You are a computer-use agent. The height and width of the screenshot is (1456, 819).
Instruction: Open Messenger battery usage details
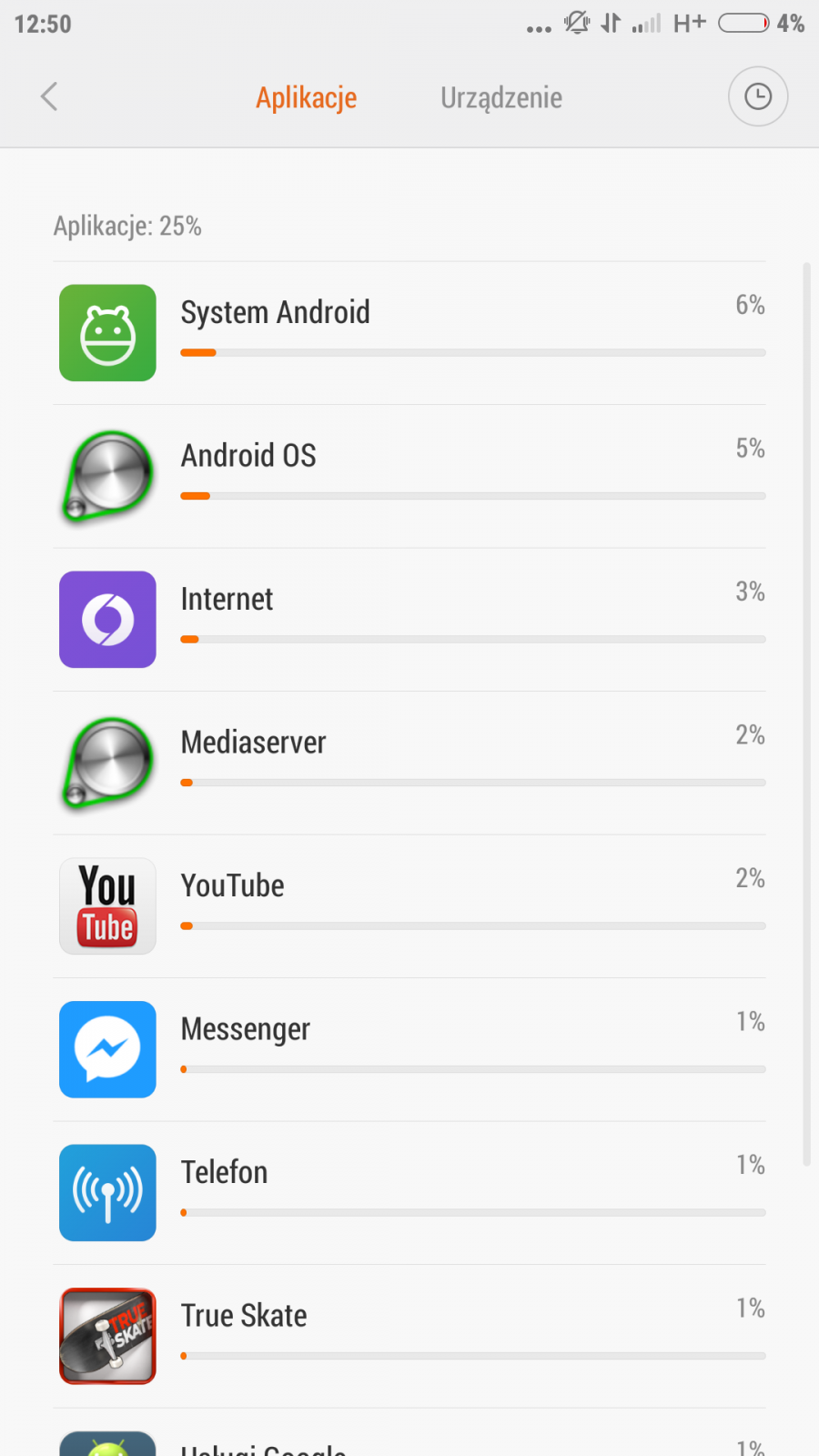pyautogui.click(x=409, y=1049)
